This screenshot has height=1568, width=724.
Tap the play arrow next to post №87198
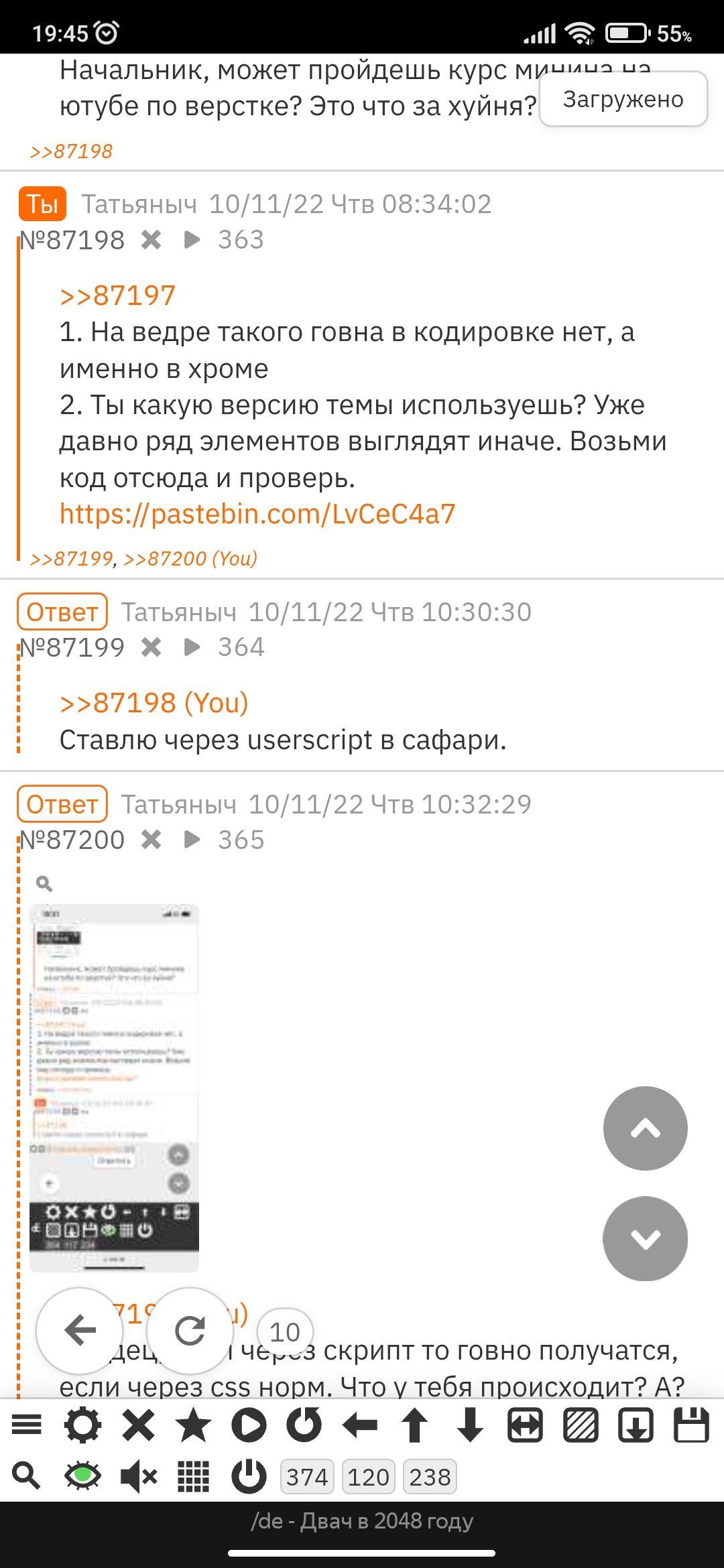point(192,239)
